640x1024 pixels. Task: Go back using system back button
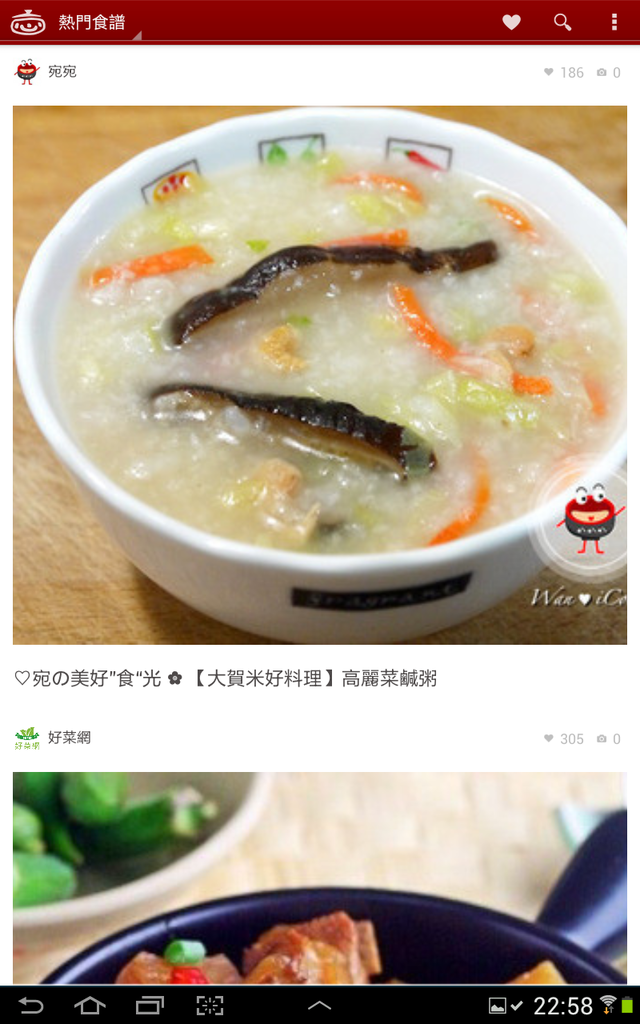[x=31, y=1005]
